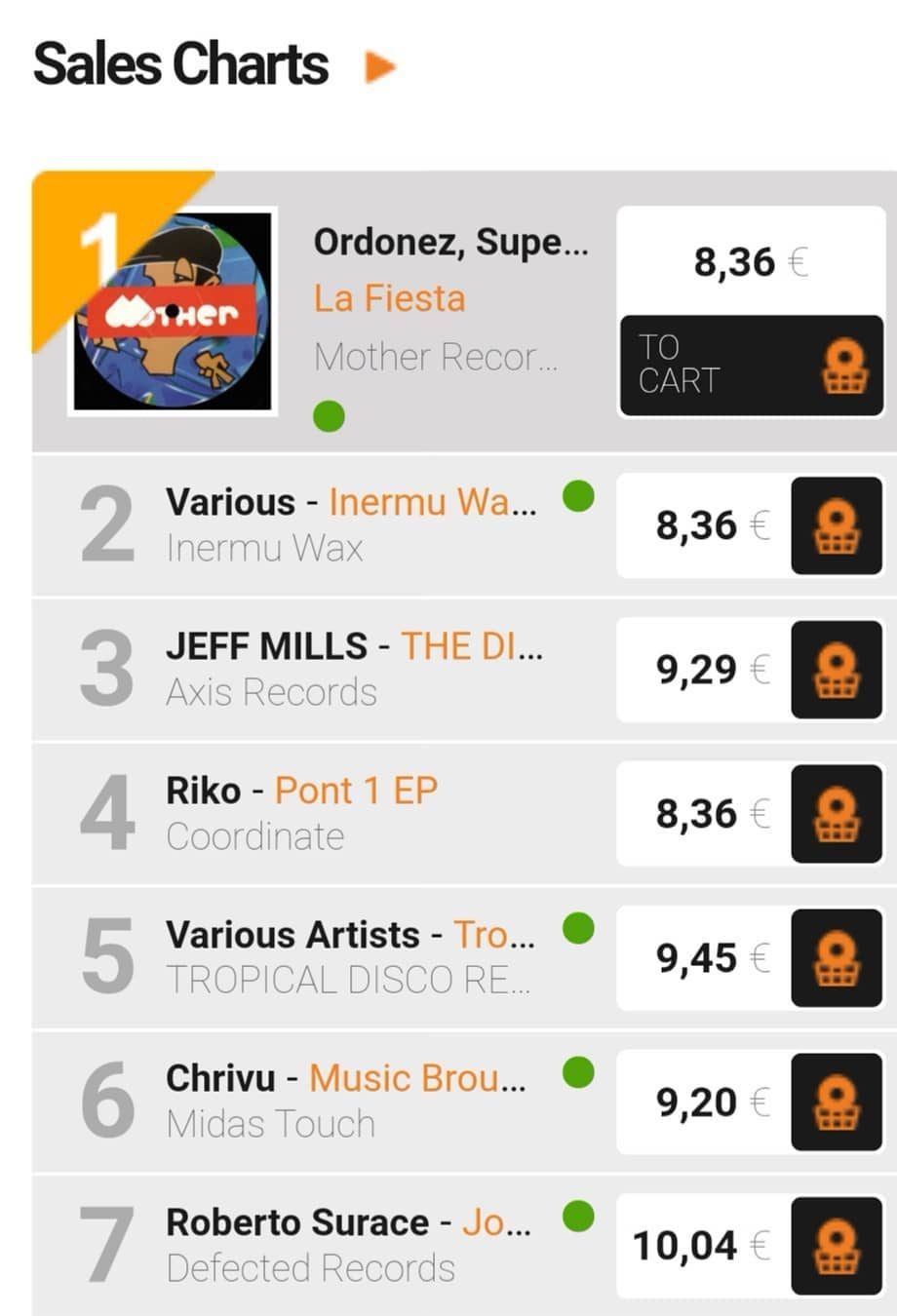
Task: Add Roberto Surace record to cart
Action: pos(837,1247)
